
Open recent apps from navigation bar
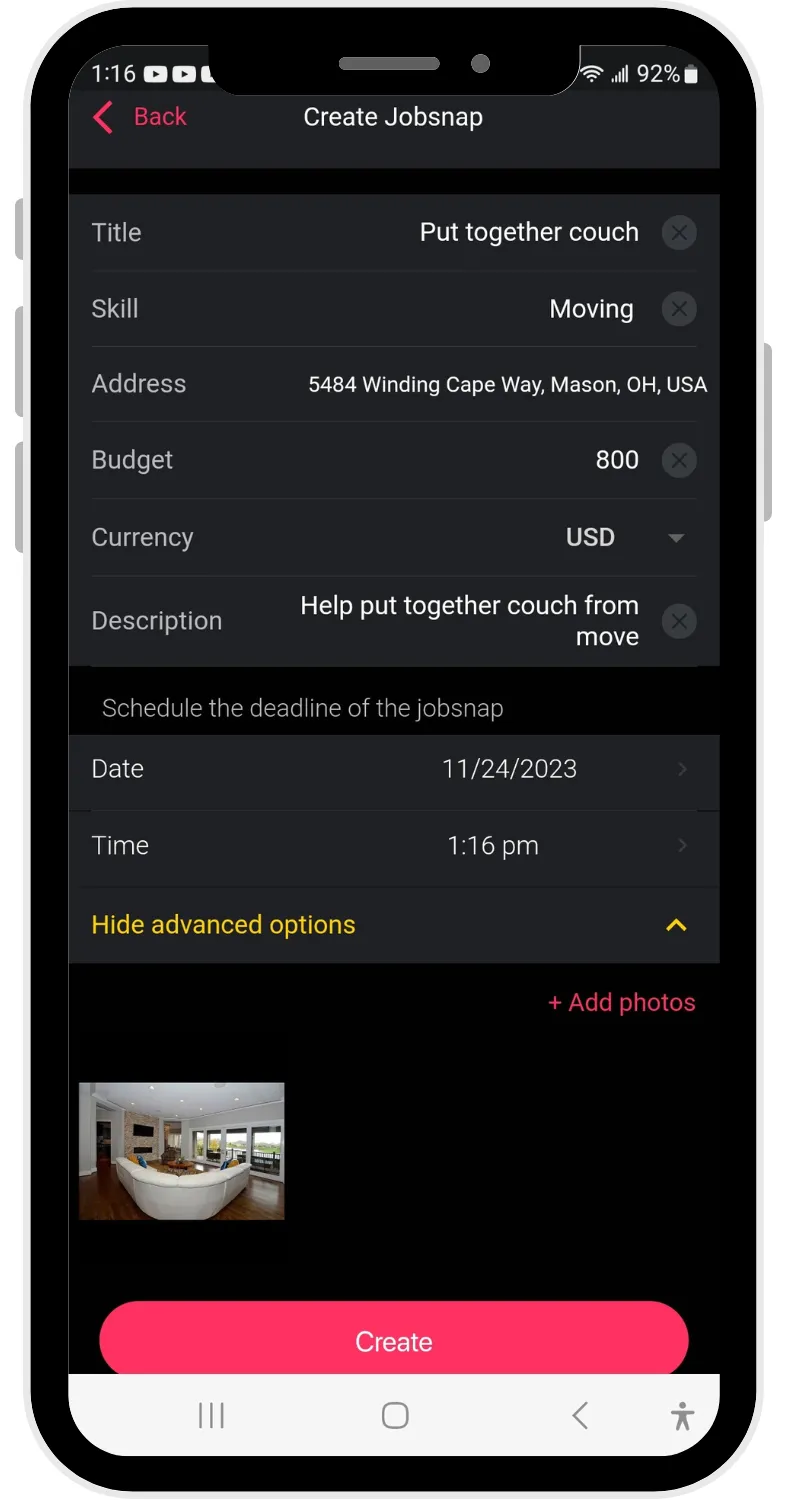pyautogui.click(x=211, y=1415)
